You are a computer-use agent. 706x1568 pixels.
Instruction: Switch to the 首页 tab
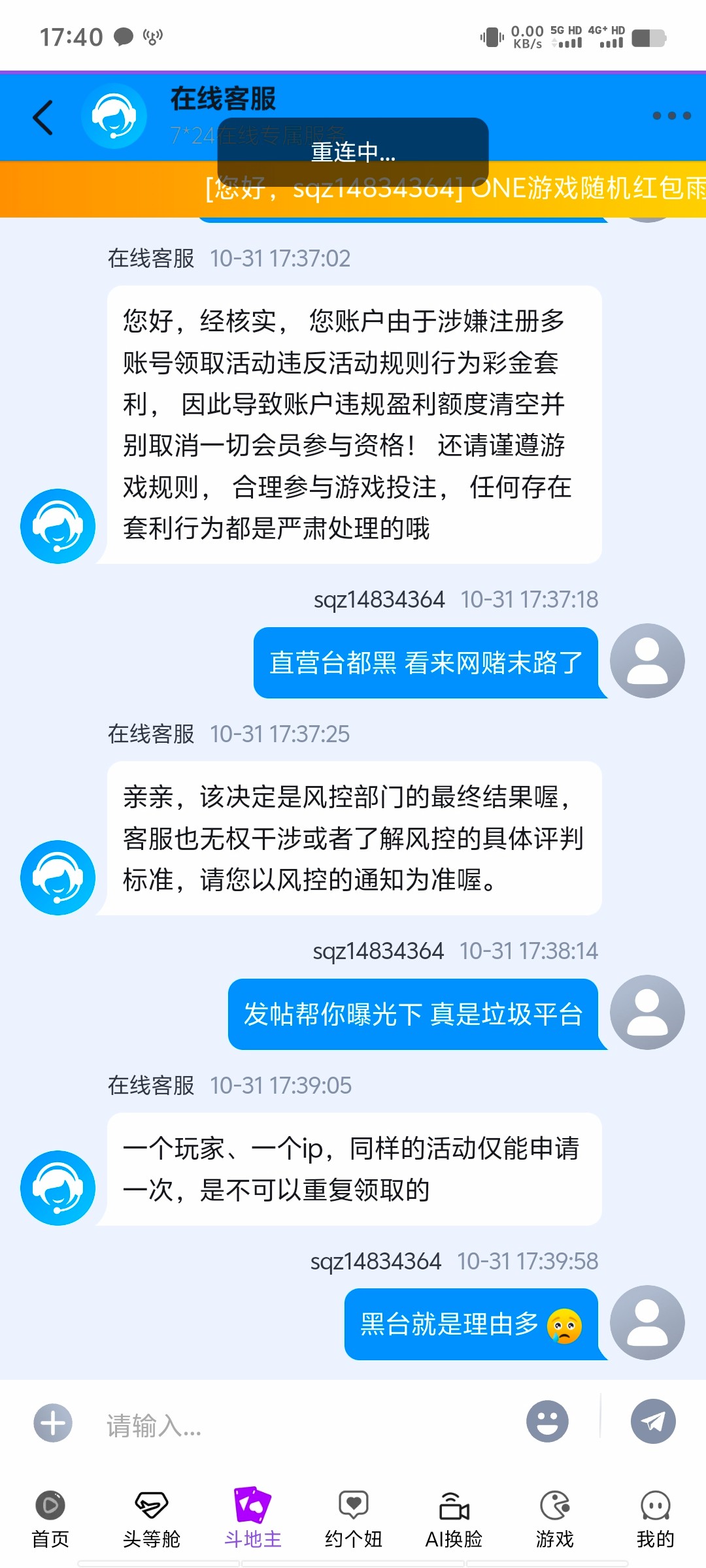(50, 1519)
